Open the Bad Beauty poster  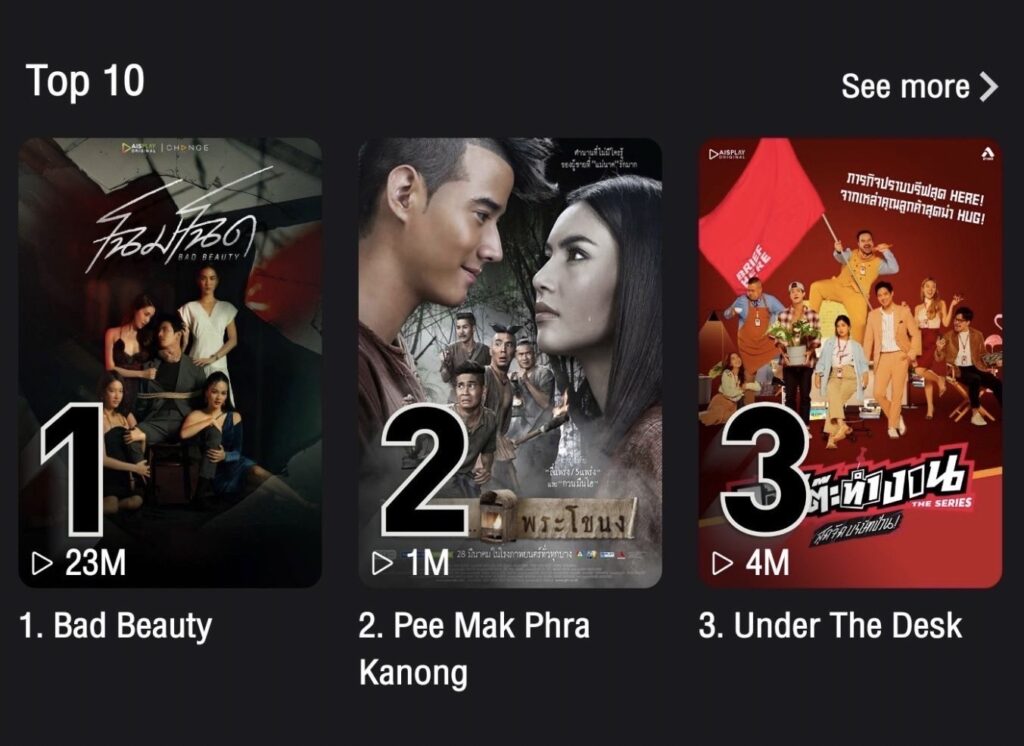click(x=170, y=362)
